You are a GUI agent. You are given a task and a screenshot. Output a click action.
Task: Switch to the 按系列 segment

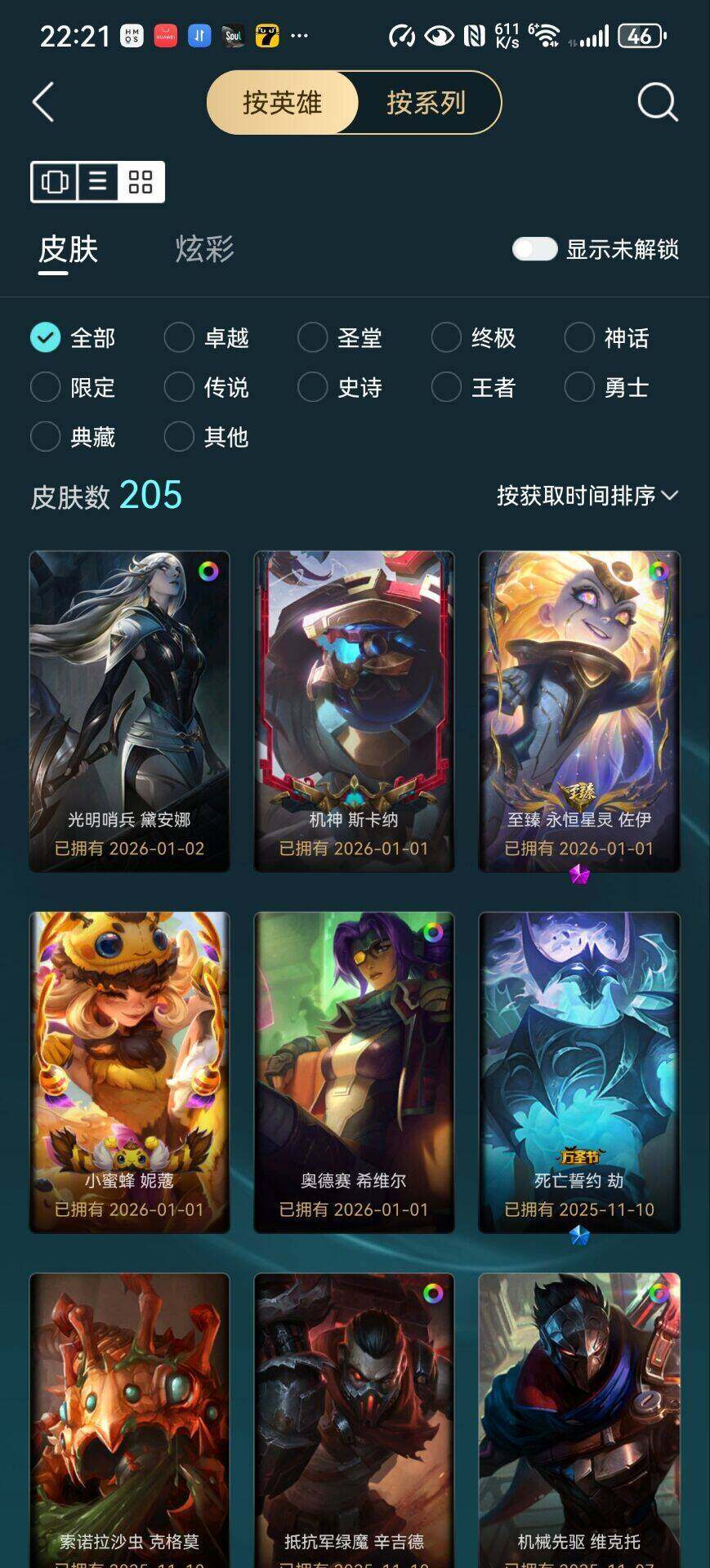pos(426,103)
